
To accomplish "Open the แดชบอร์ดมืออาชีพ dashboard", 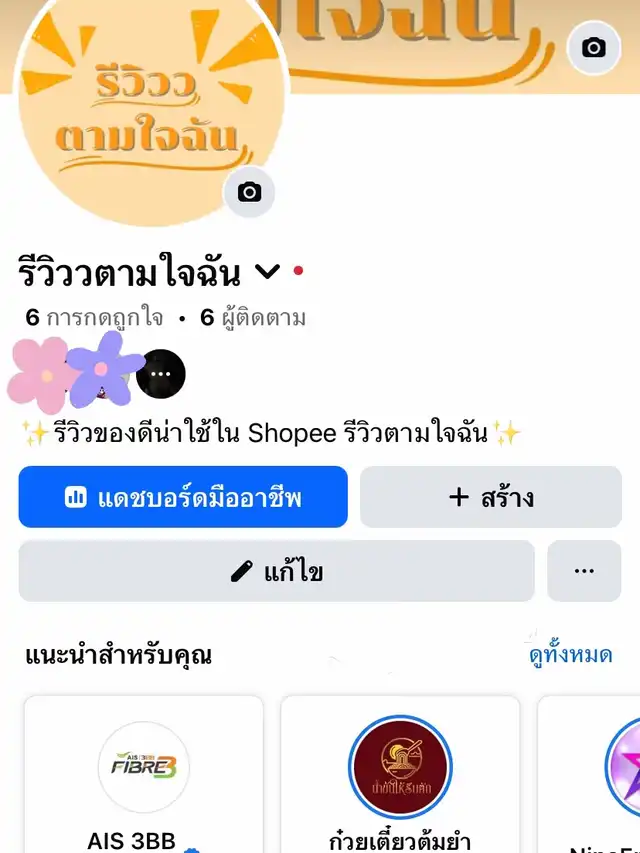I will coord(183,497).
